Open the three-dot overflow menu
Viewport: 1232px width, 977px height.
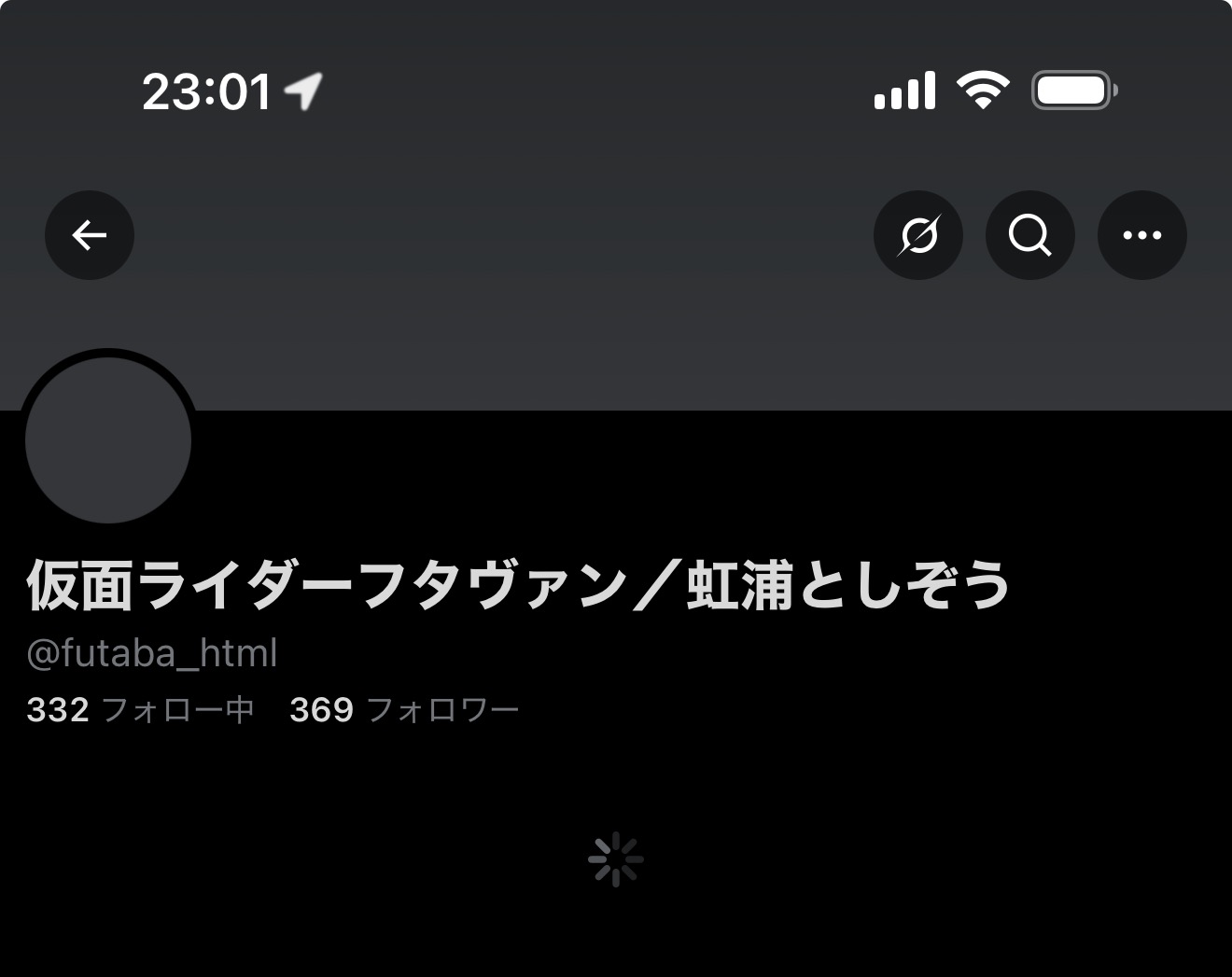(1141, 235)
